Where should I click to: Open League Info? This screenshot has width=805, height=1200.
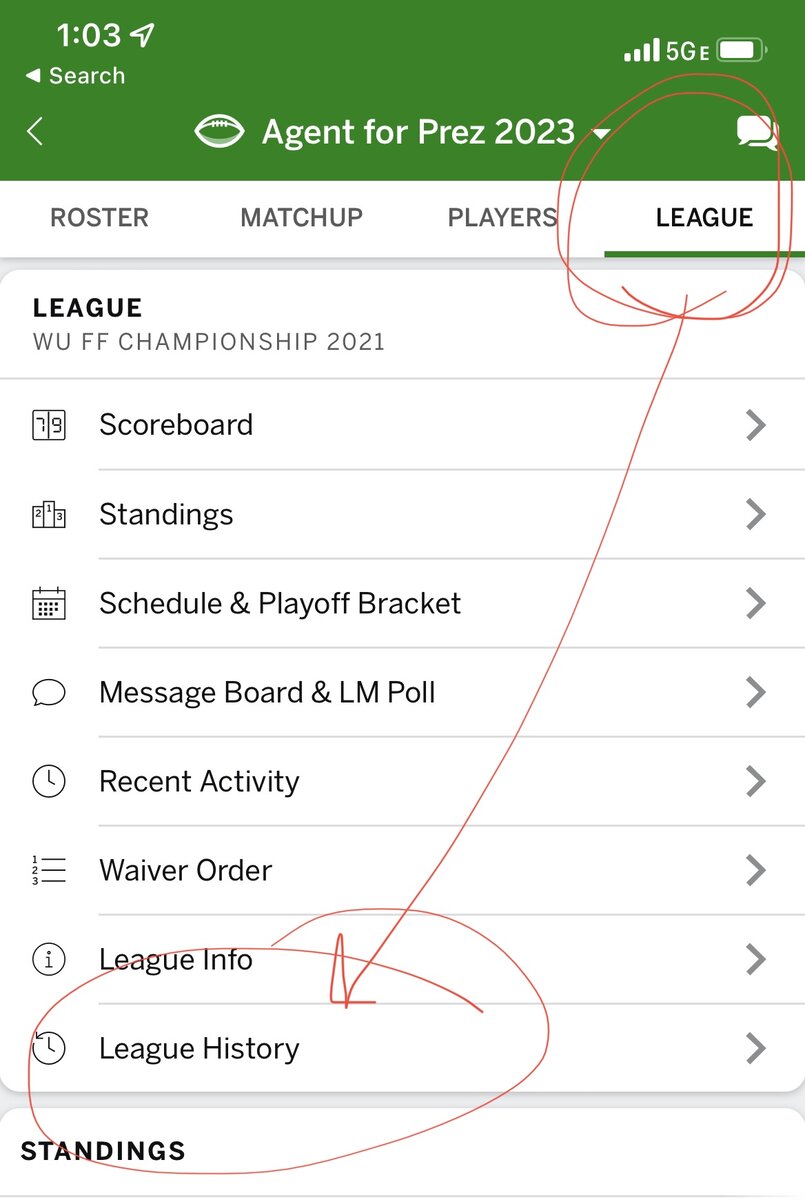(400, 960)
